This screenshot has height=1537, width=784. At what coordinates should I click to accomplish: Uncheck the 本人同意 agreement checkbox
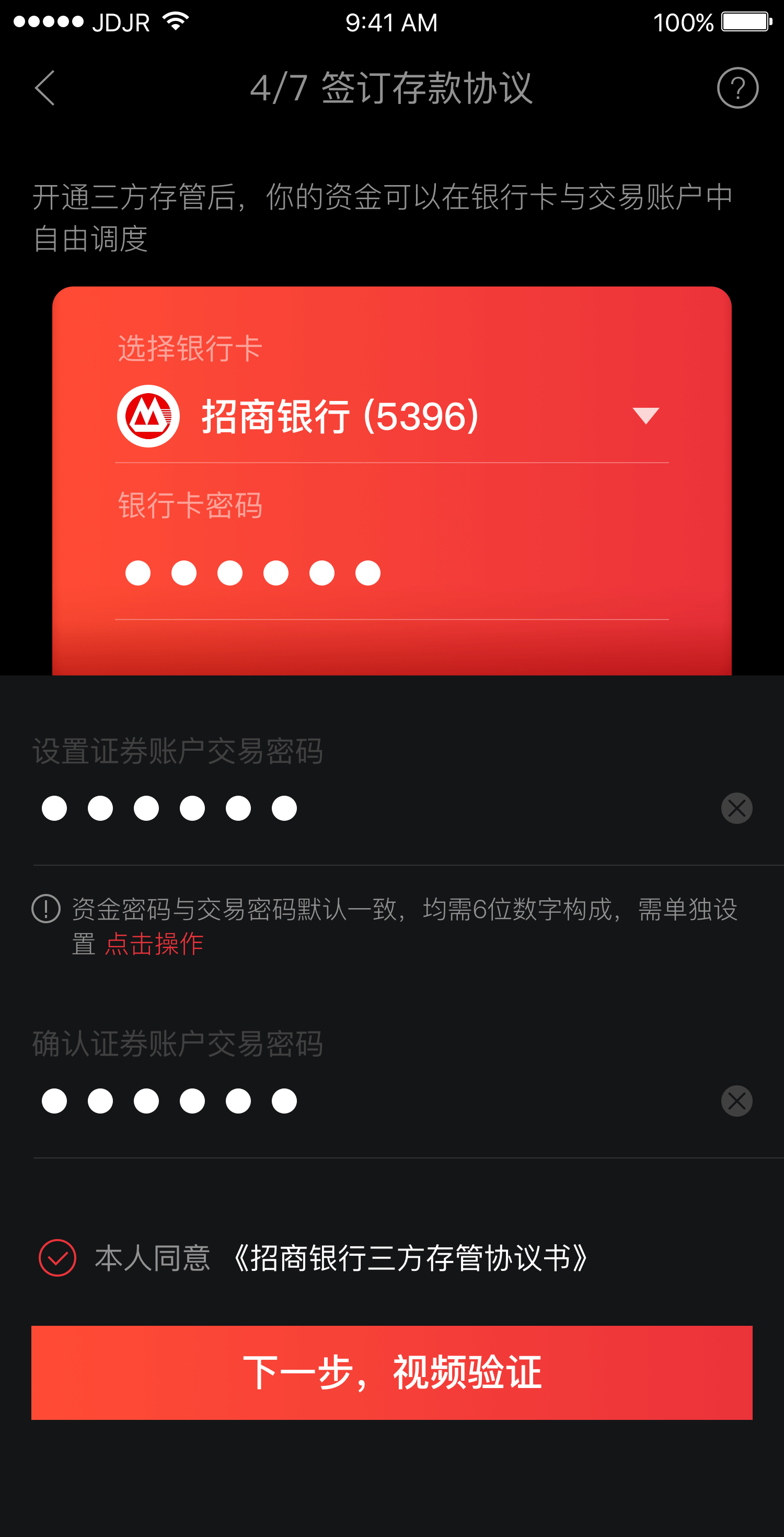pyautogui.click(x=57, y=1258)
